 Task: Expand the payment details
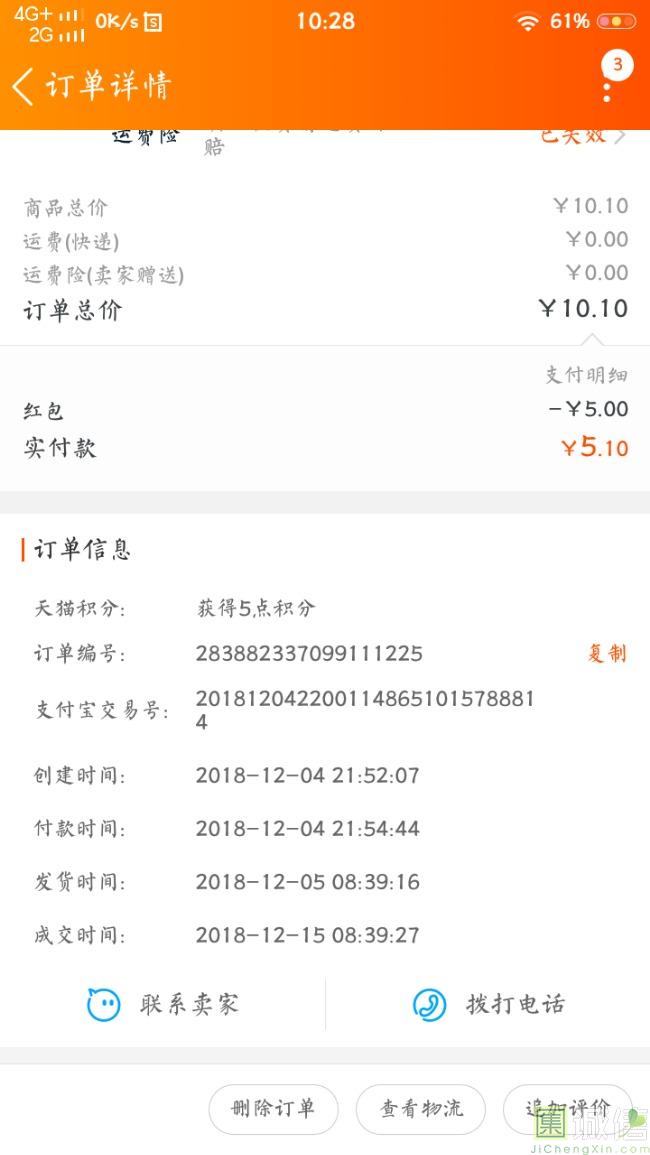tap(586, 375)
